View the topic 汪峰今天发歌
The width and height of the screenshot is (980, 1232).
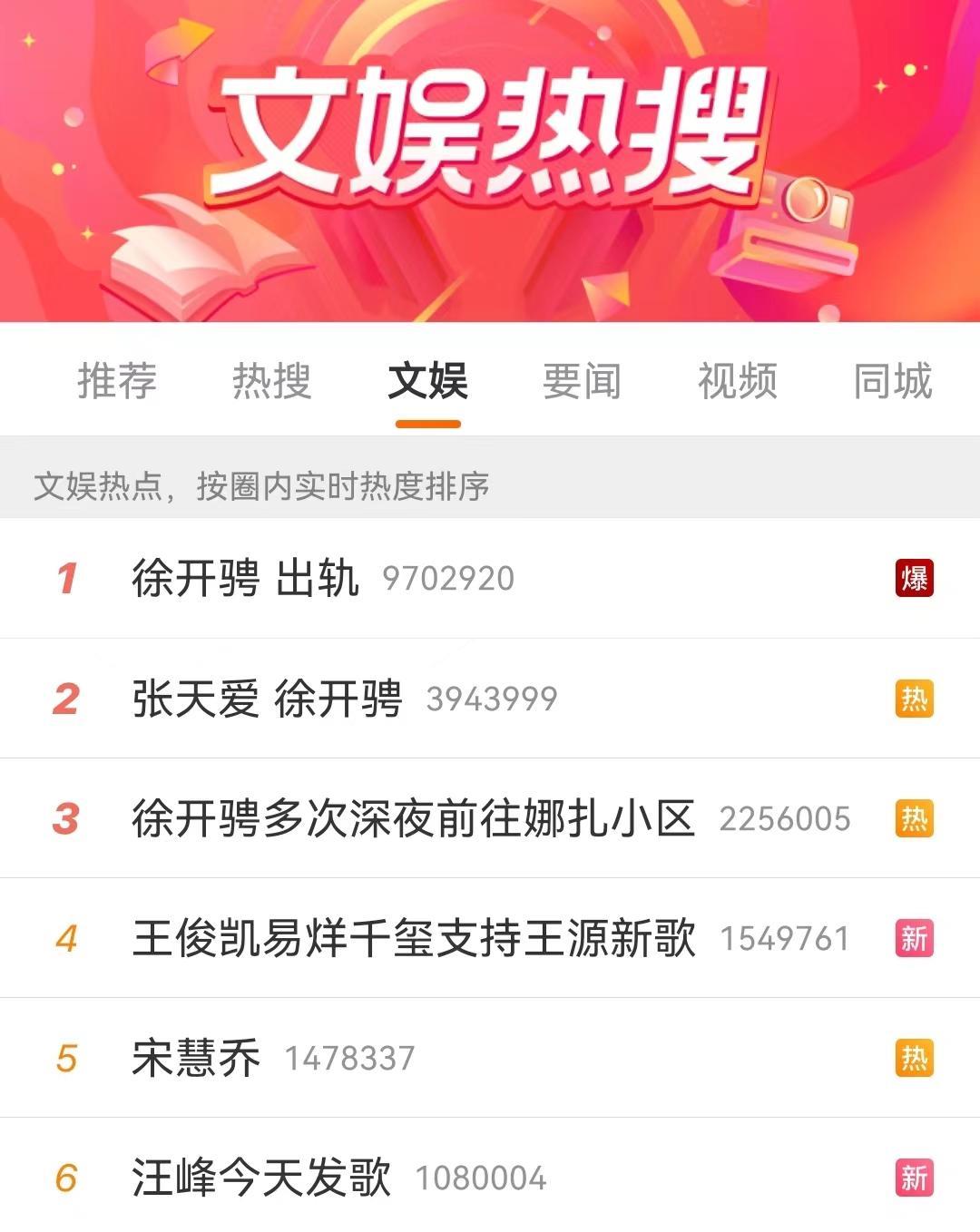[261, 1178]
